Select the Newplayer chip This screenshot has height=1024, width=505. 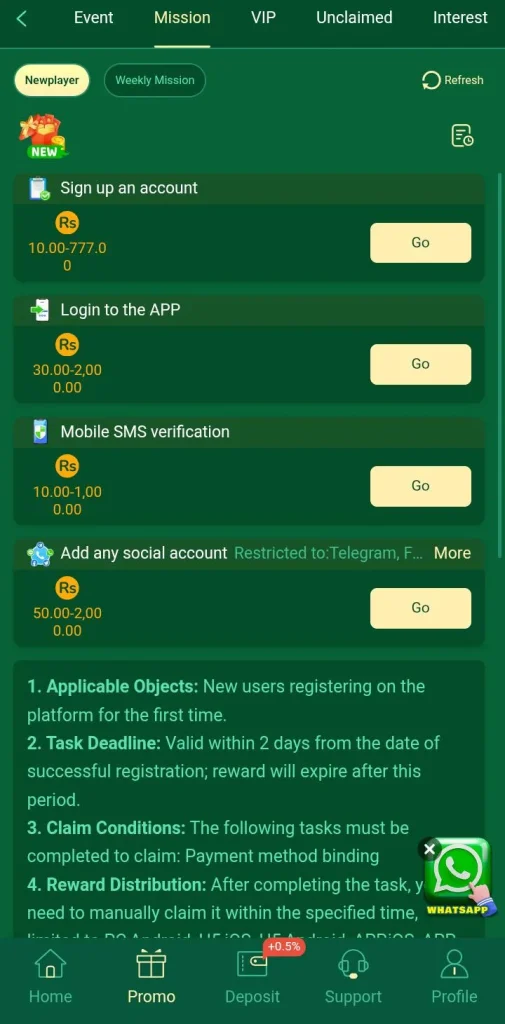[x=52, y=80]
